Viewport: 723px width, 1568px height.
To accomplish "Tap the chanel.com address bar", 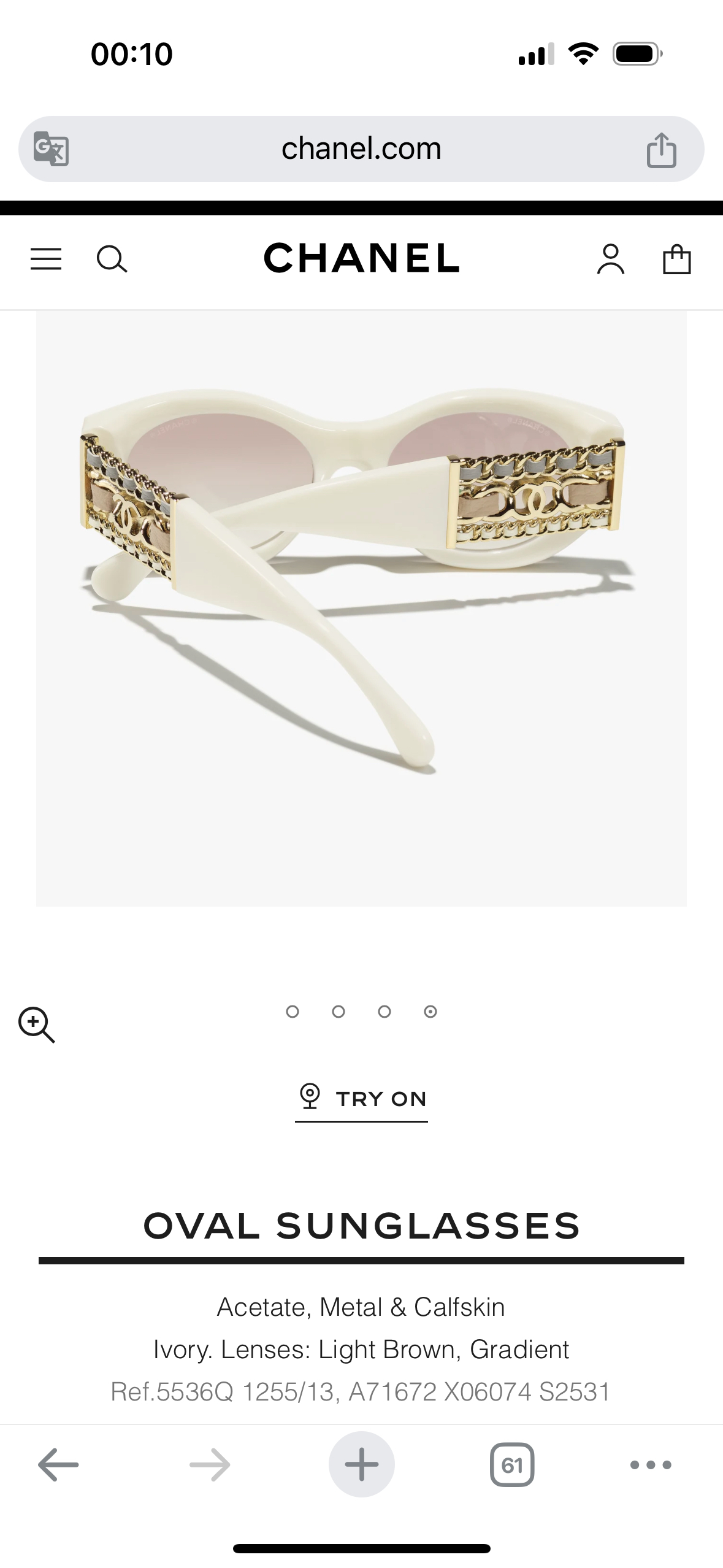I will click(x=361, y=149).
